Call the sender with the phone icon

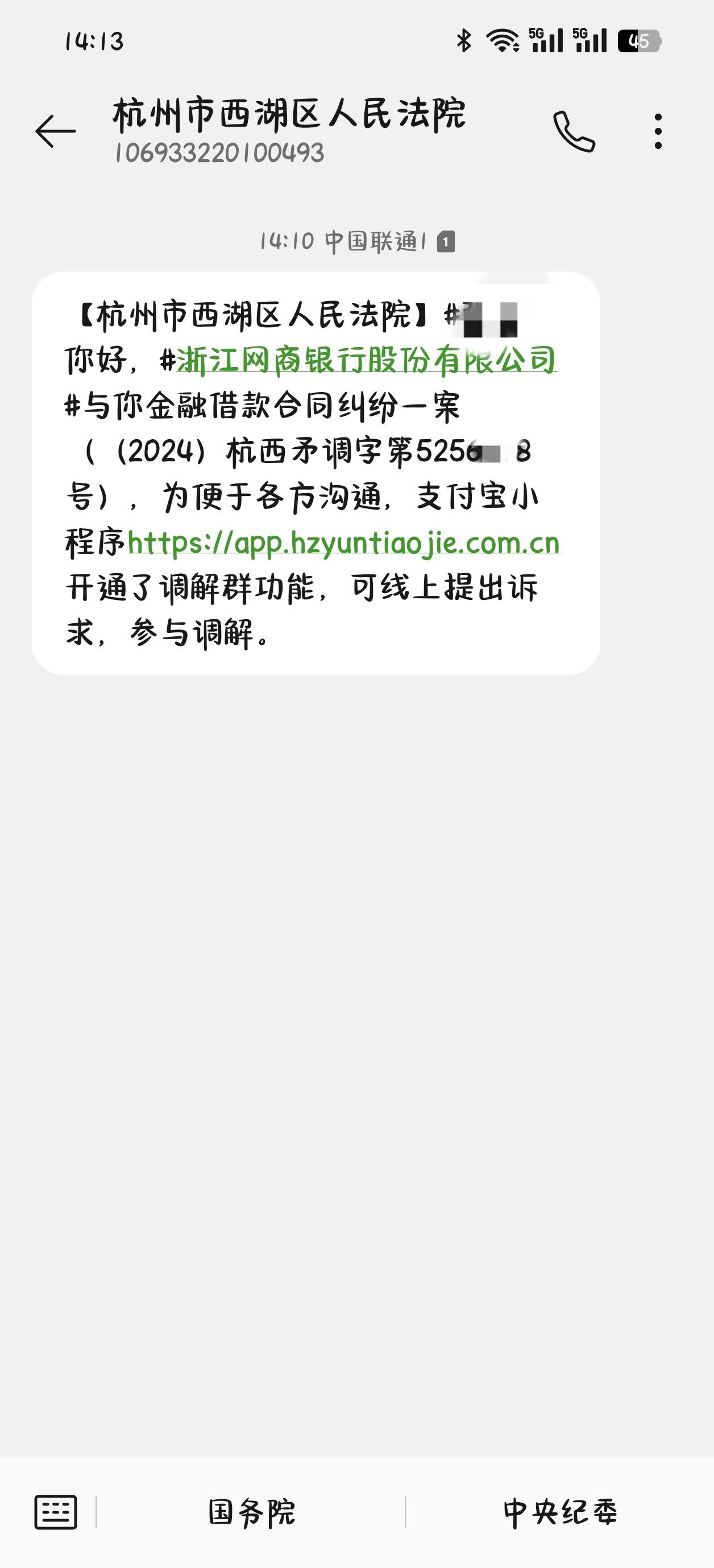pyautogui.click(x=574, y=131)
